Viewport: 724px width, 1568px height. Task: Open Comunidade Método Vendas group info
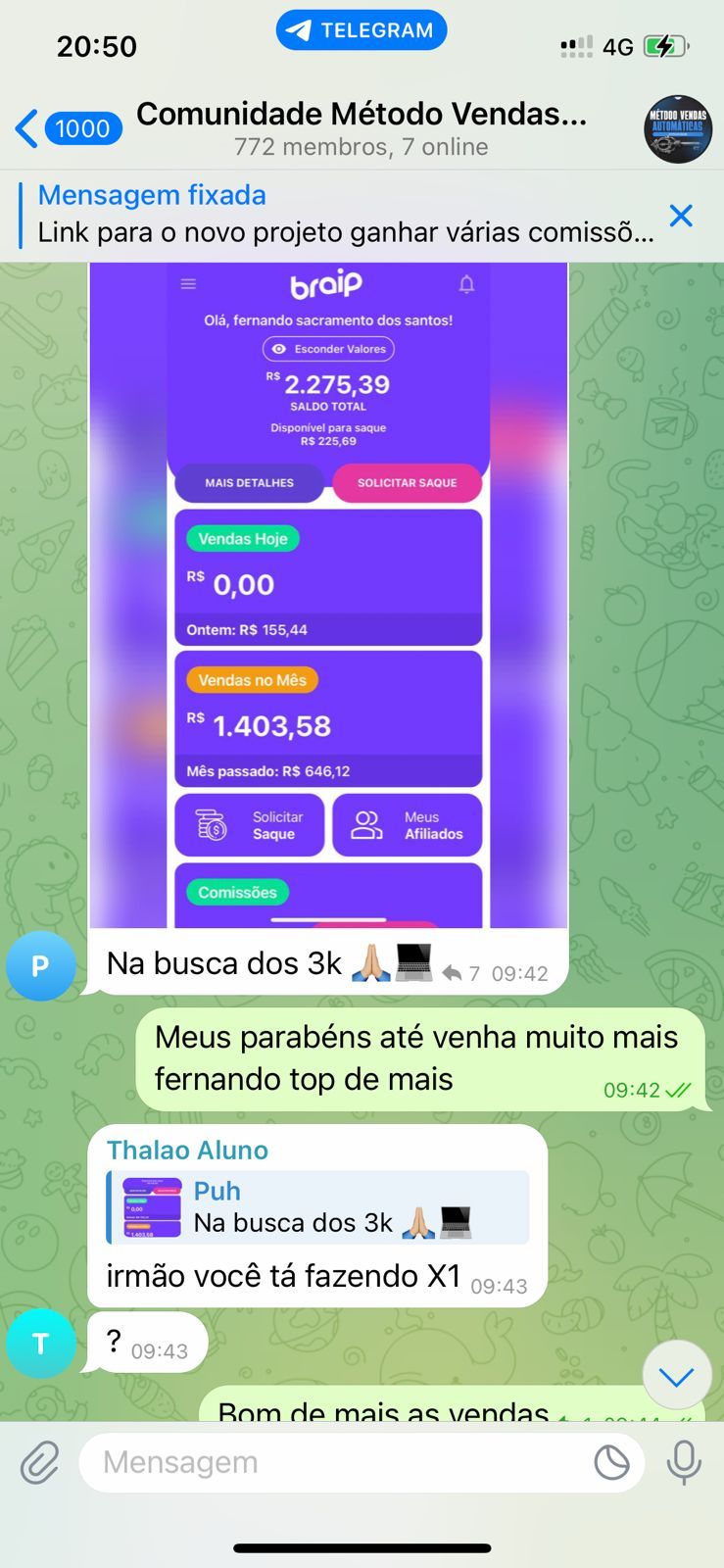click(x=361, y=128)
